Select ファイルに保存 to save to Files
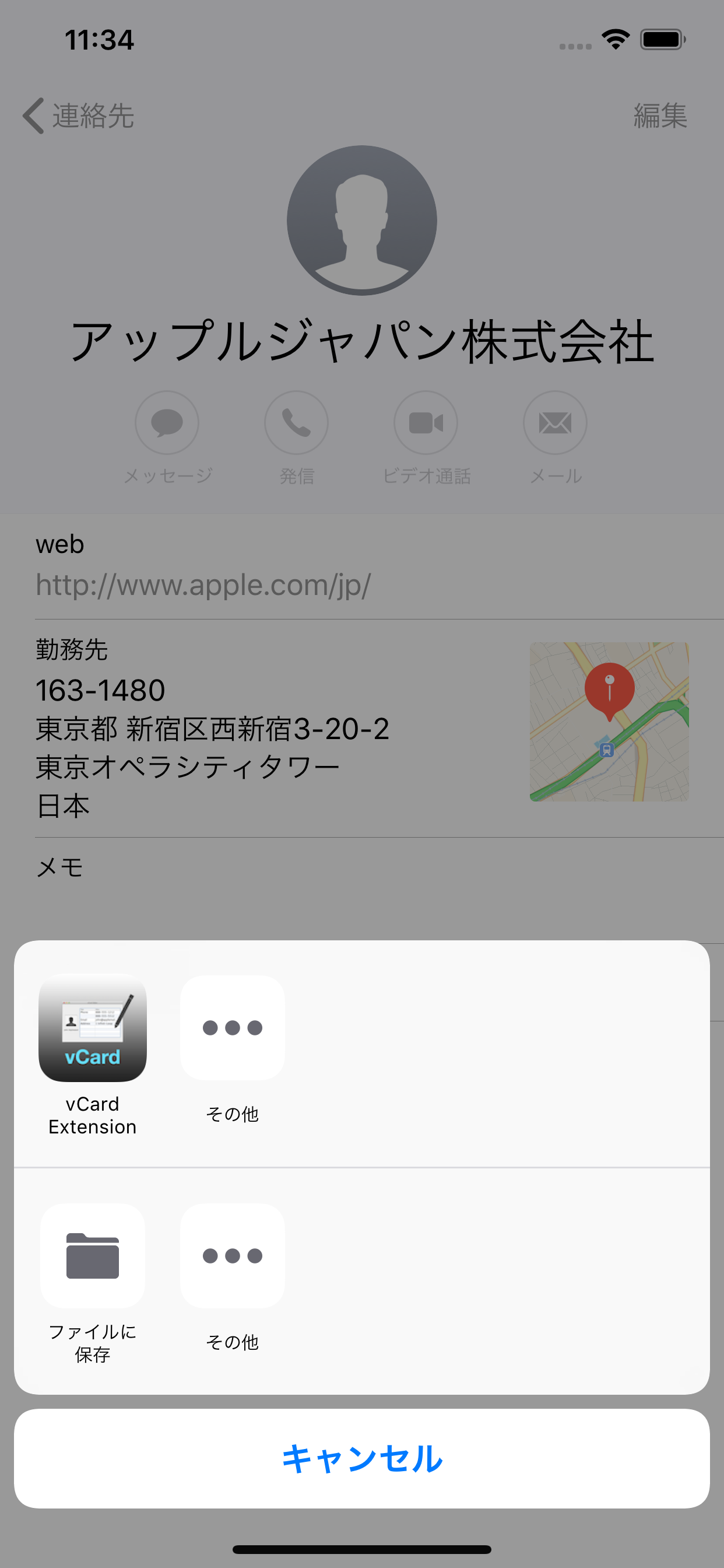The width and height of the screenshot is (724, 1568). 93,1256
